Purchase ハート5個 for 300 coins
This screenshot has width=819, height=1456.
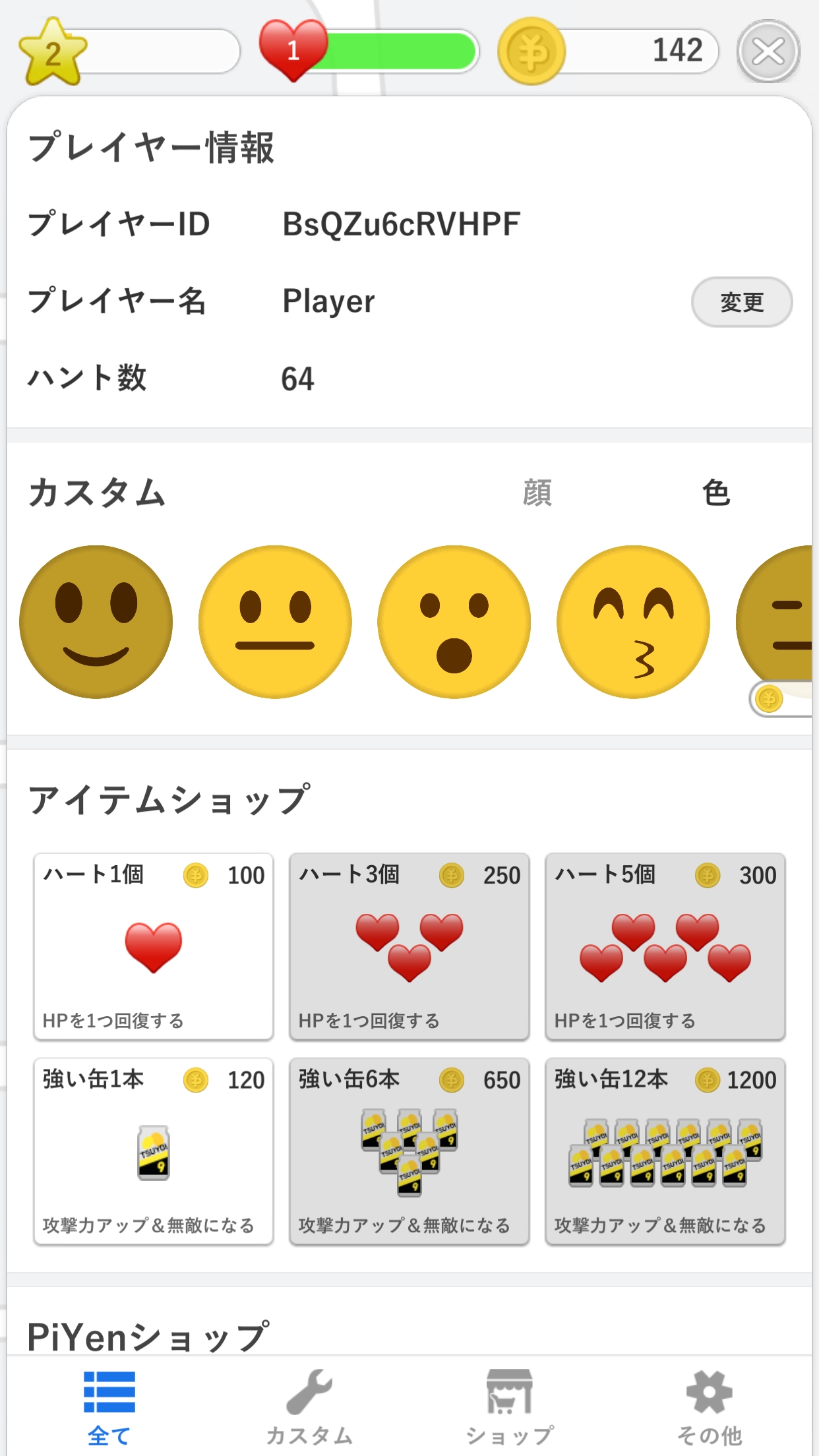(x=665, y=946)
